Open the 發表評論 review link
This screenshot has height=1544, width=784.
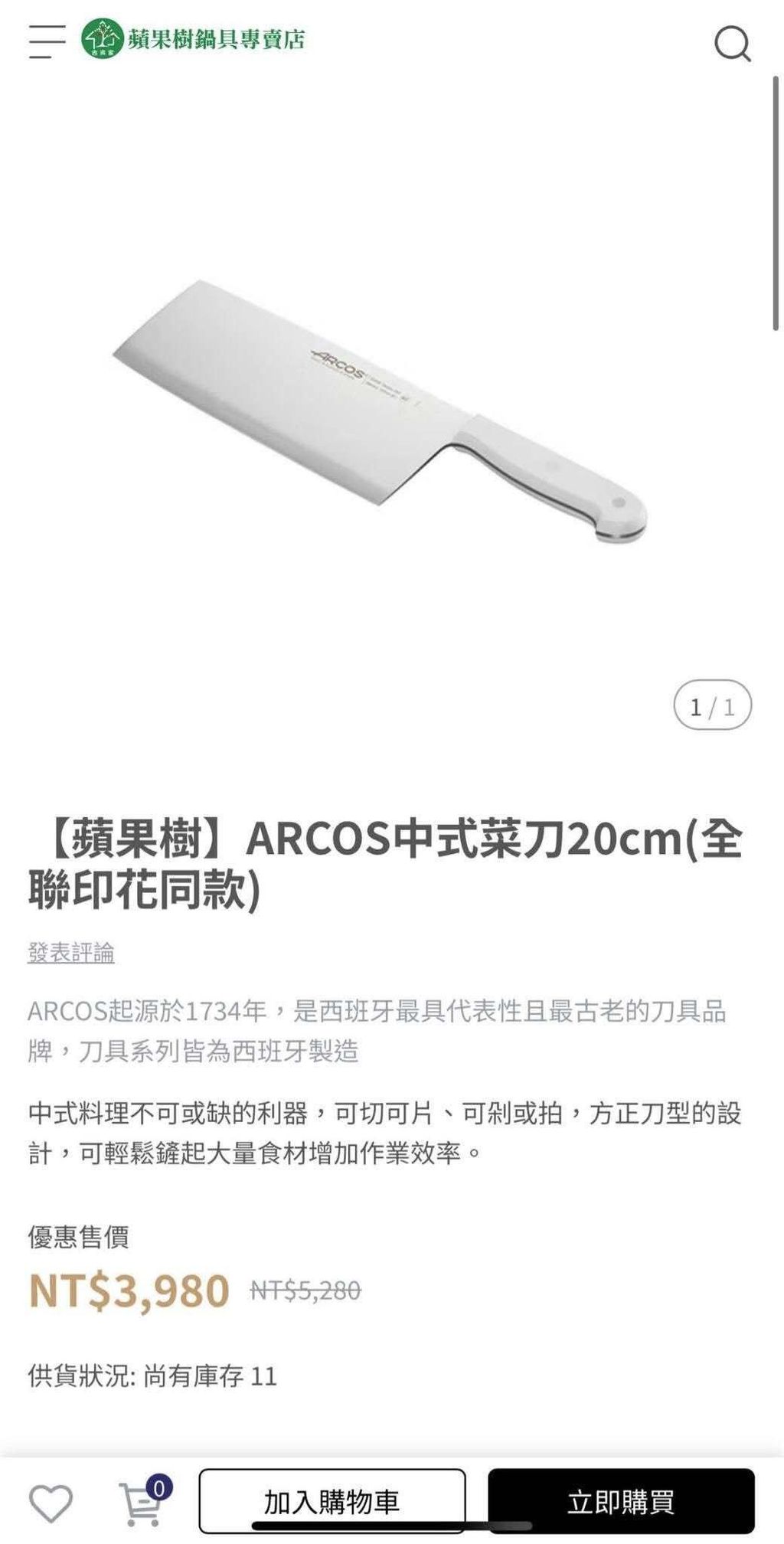(71, 952)
